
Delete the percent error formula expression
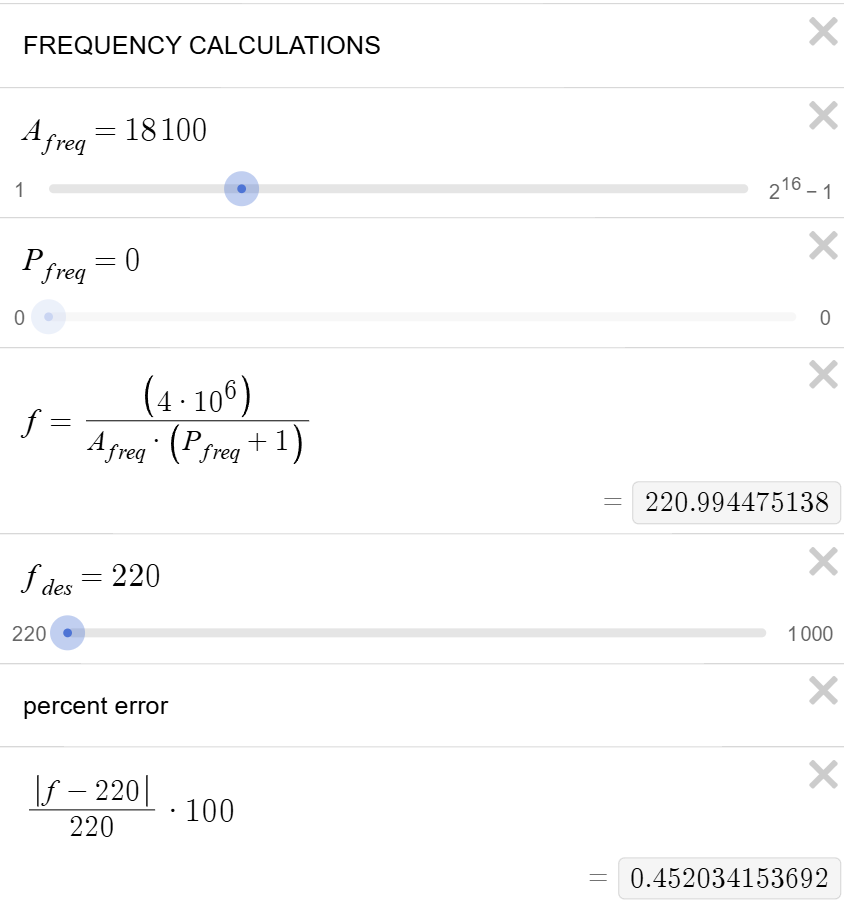[x=823, y=774]
